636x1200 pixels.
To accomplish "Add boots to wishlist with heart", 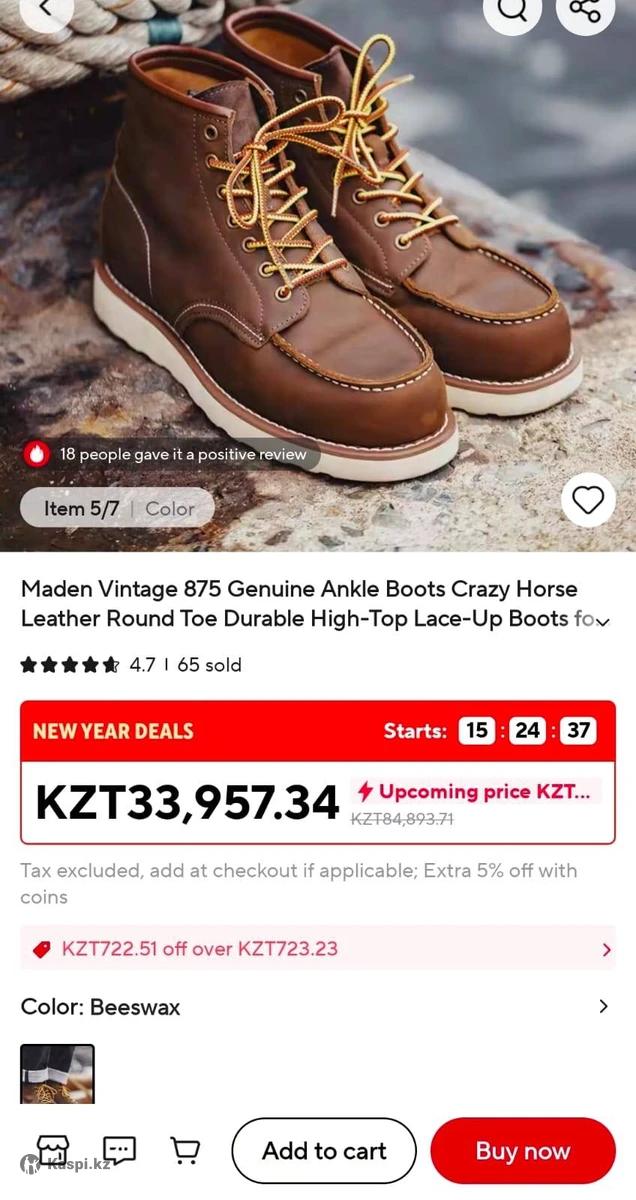I will point(588,500).
